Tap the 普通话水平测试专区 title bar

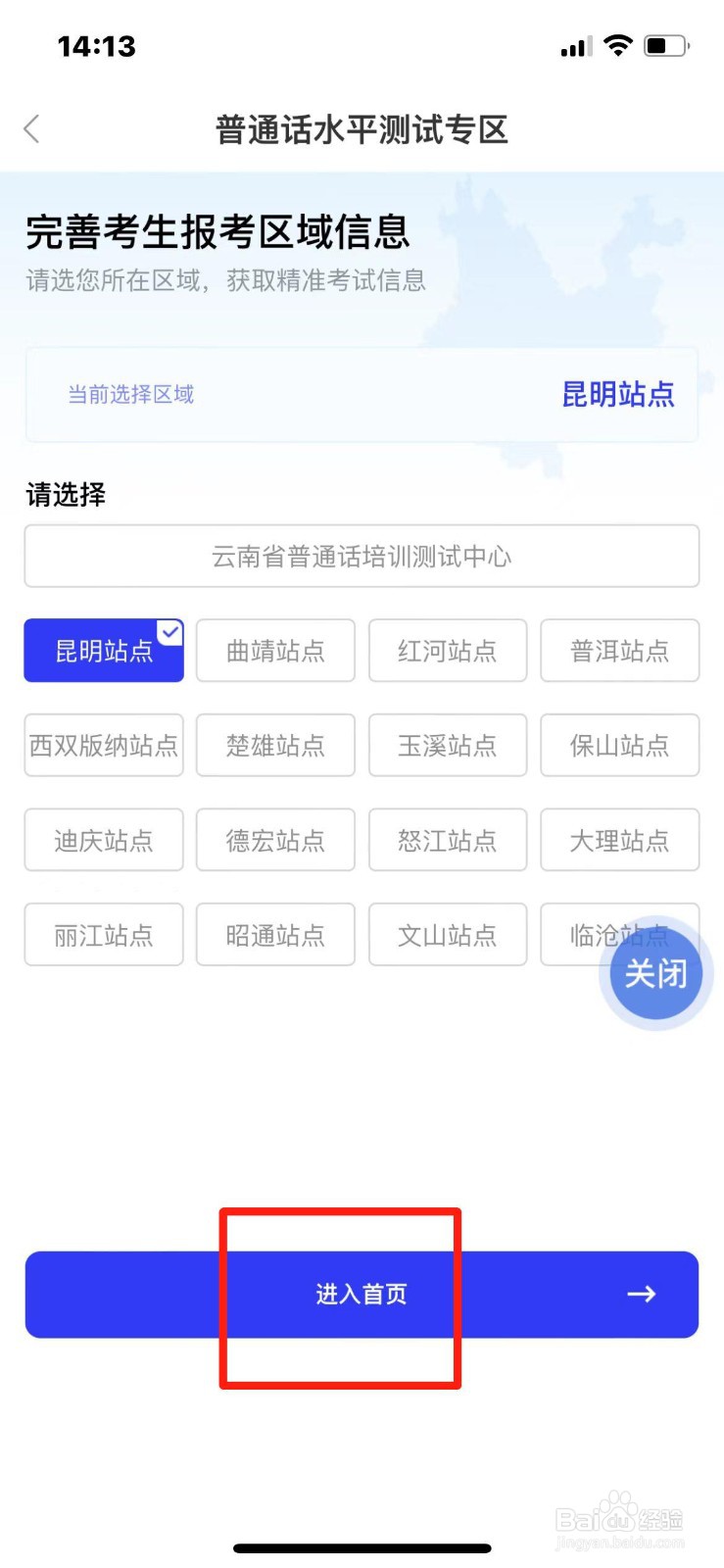tap(362, 128)
